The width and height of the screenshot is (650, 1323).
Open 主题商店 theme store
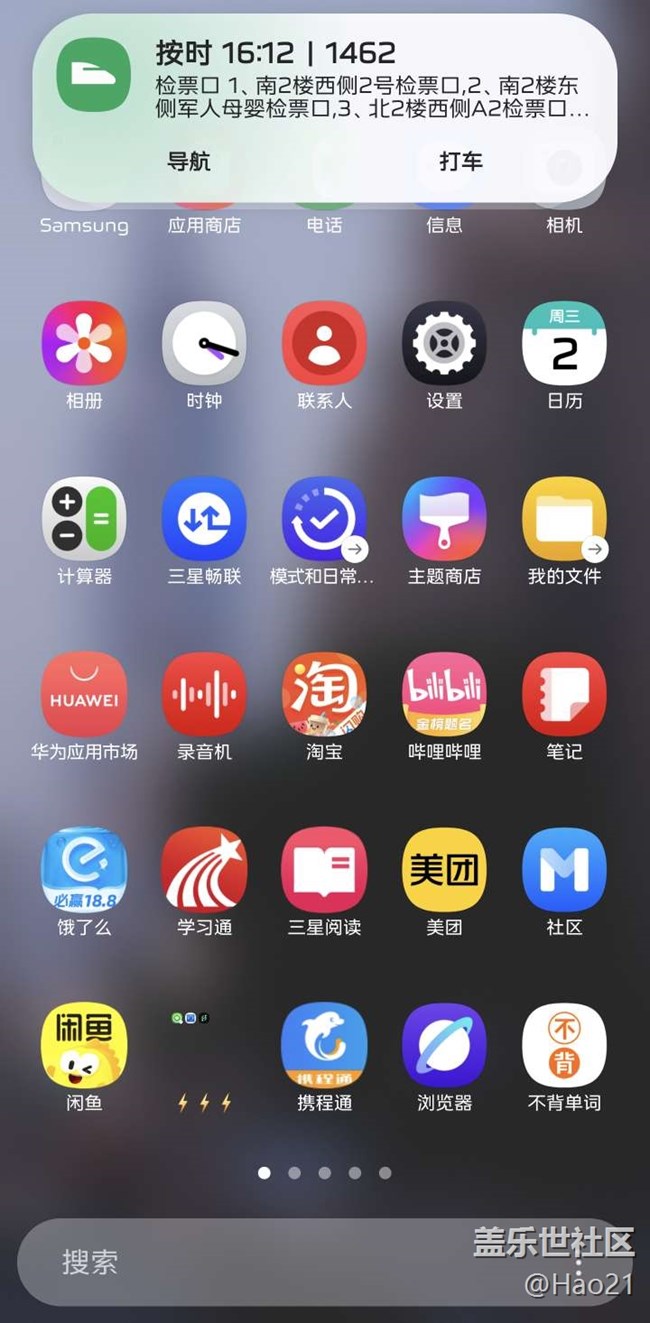(444, 519)
